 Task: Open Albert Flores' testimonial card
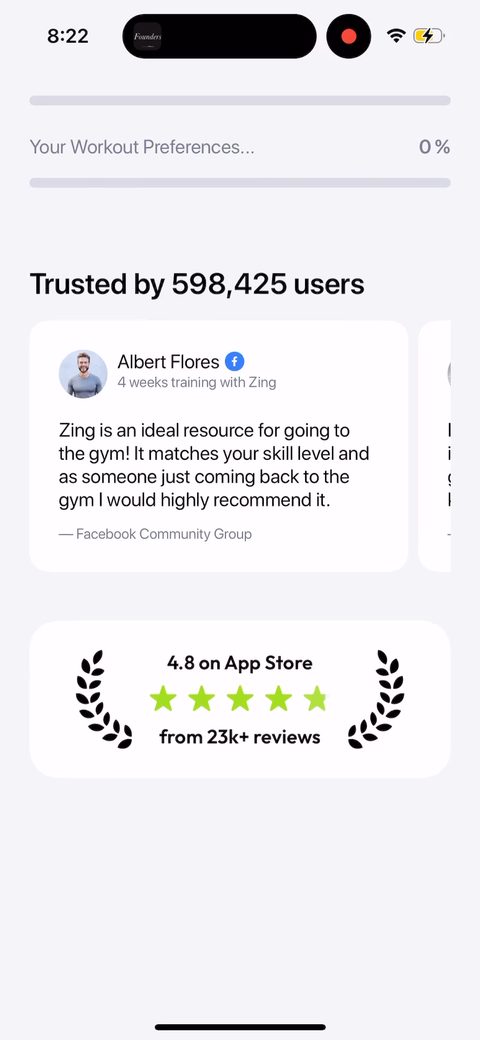pyautogui.click(x=219, y=446)
